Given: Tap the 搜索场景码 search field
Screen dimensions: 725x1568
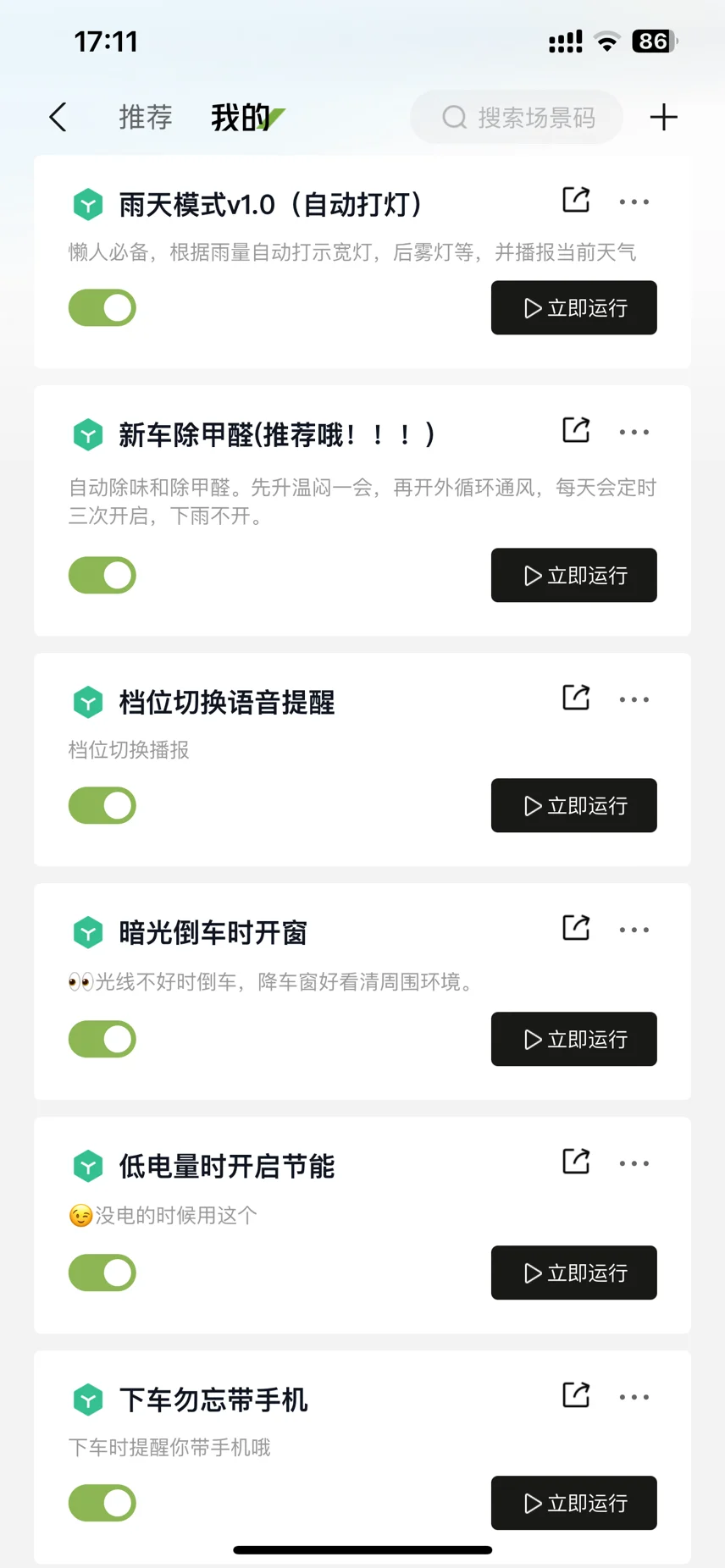Looking at the screenshot, I should point(517,117).
